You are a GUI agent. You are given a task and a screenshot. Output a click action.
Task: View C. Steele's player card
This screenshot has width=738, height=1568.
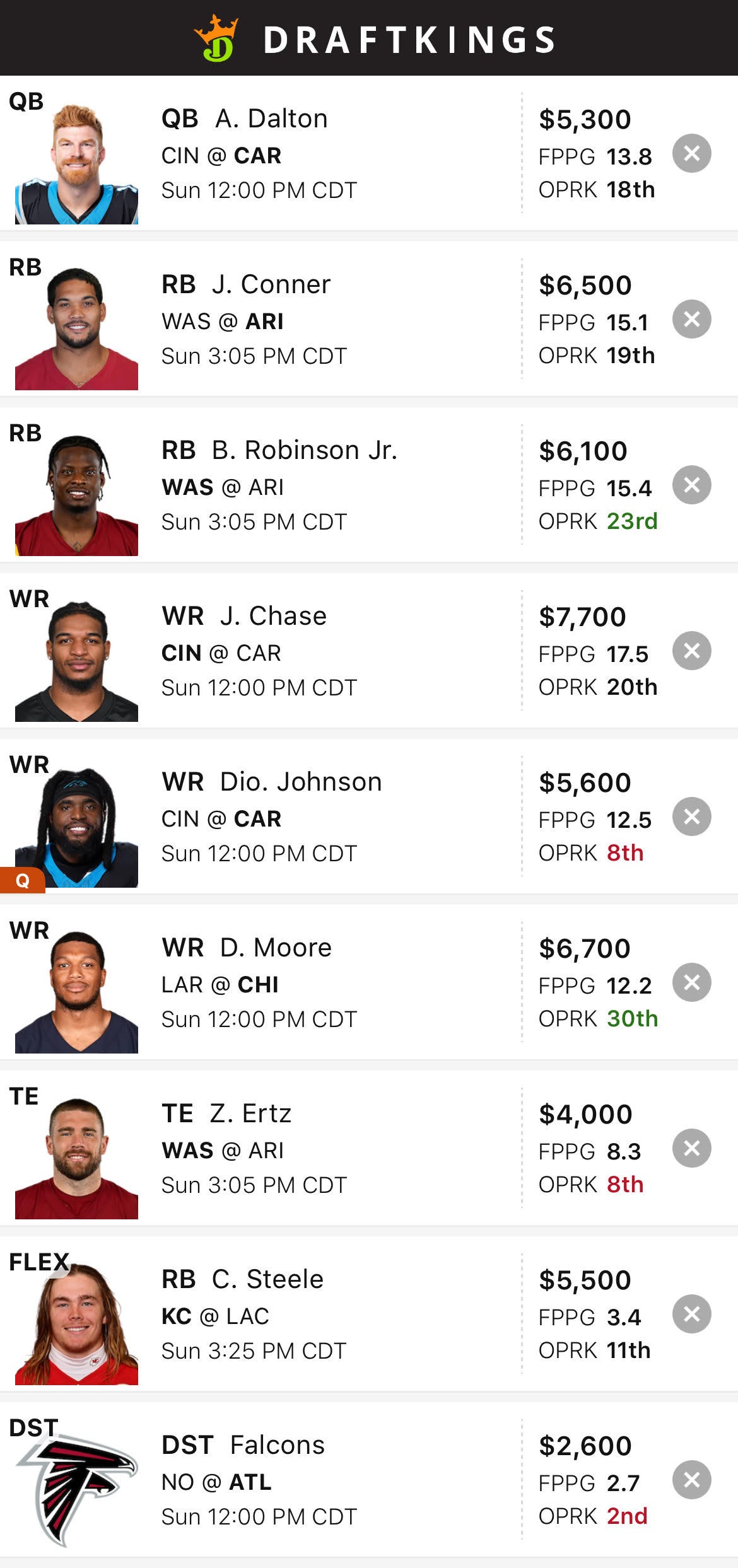267,1279
